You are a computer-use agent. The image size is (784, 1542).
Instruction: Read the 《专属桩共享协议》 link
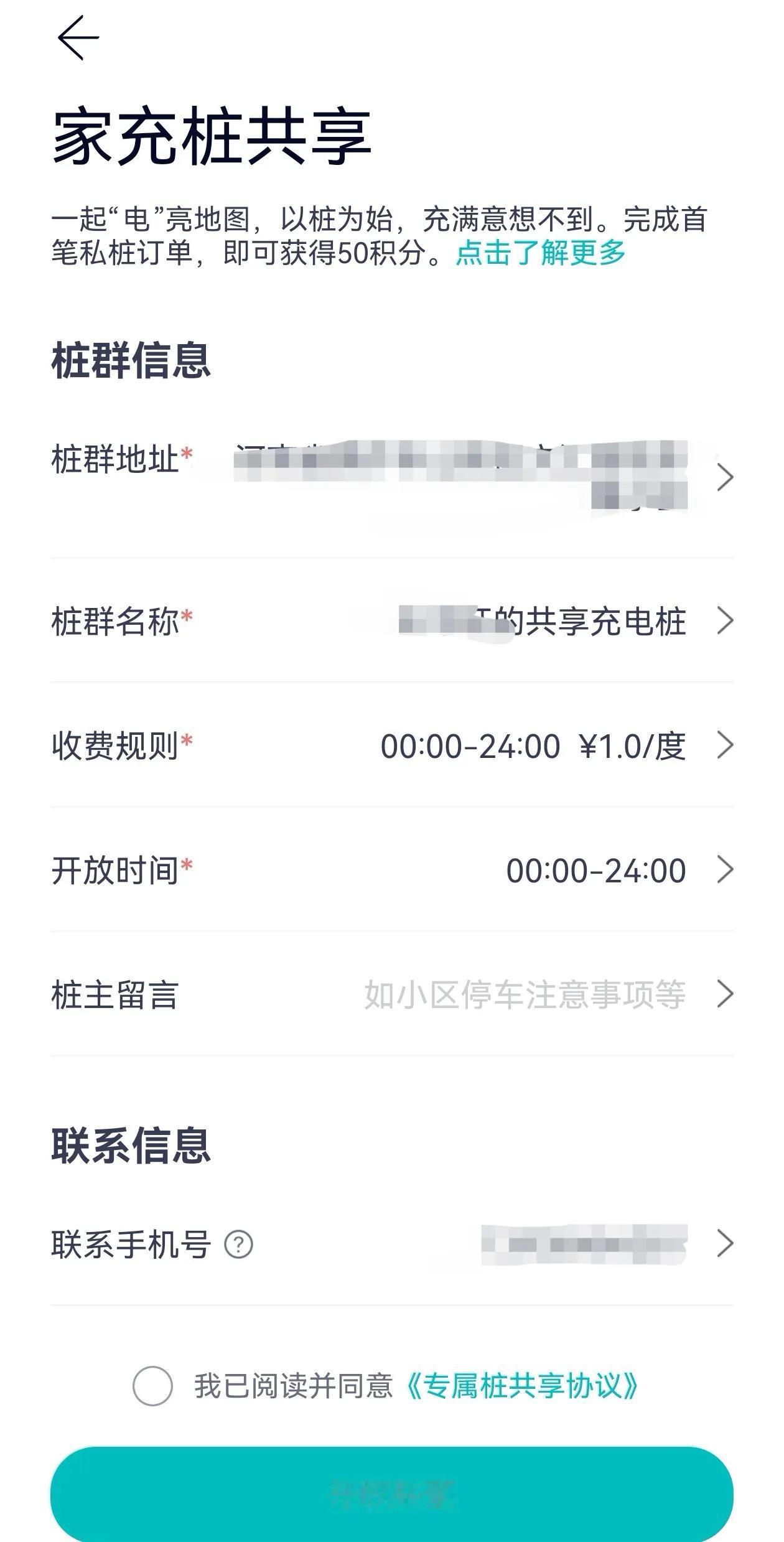coord(522,1386)
